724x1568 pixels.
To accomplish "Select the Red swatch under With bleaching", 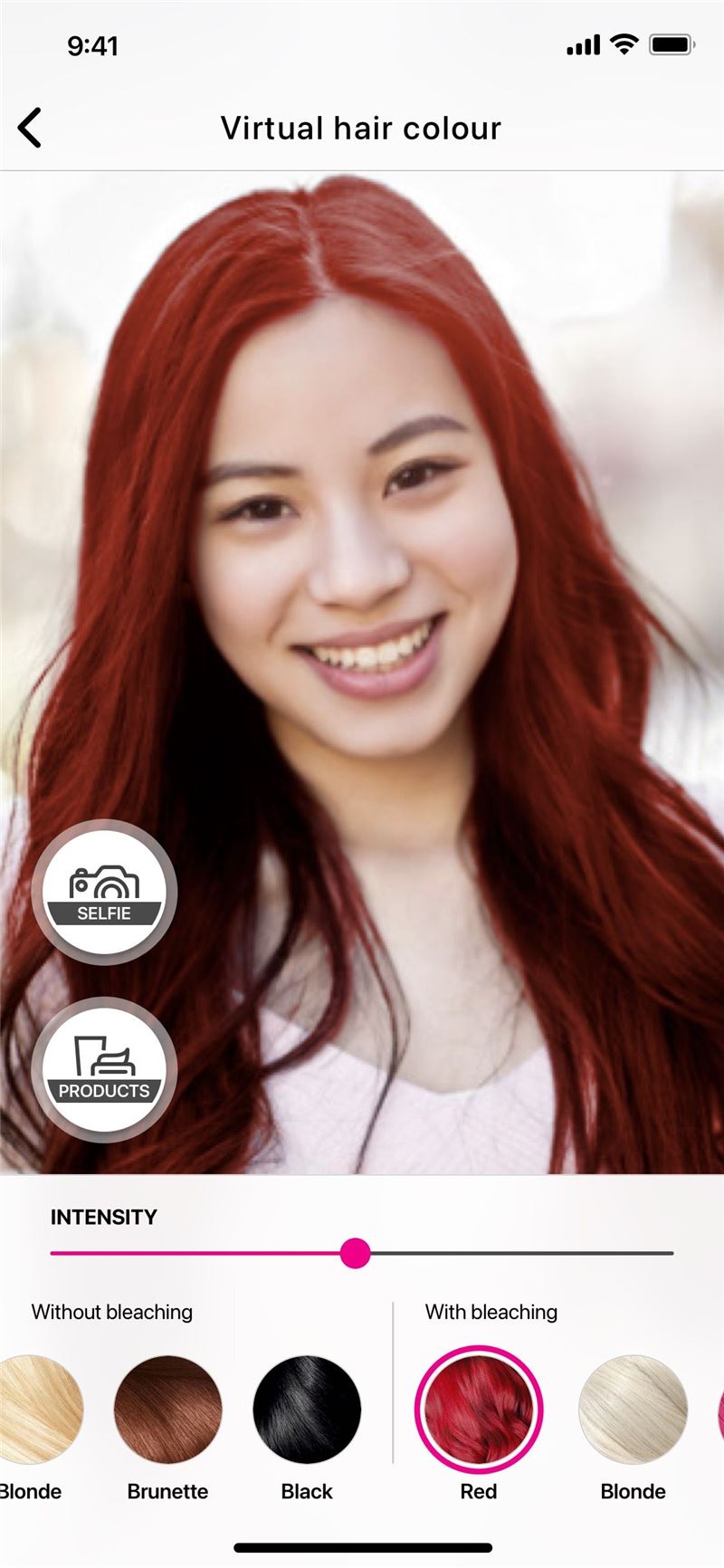I will 479,1409.
